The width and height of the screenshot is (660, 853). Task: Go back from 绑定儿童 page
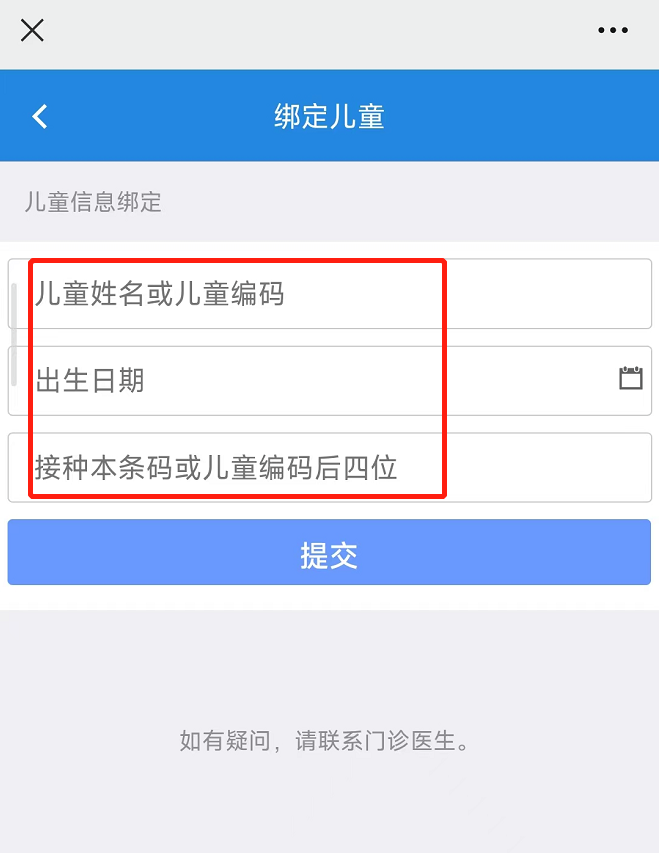pyautogui.click(x=40, y=116)
